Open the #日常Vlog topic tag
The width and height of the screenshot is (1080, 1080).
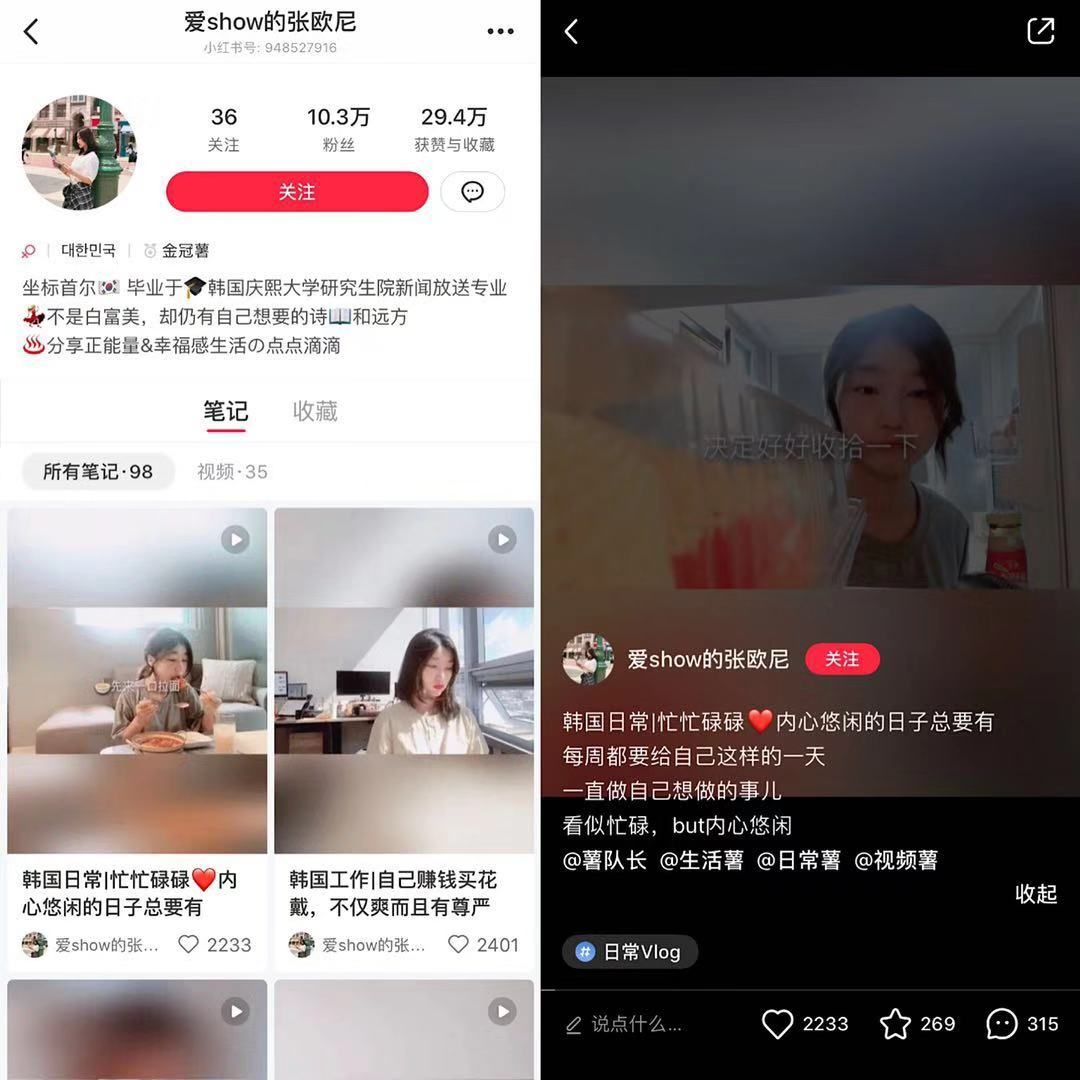(630, 952)
